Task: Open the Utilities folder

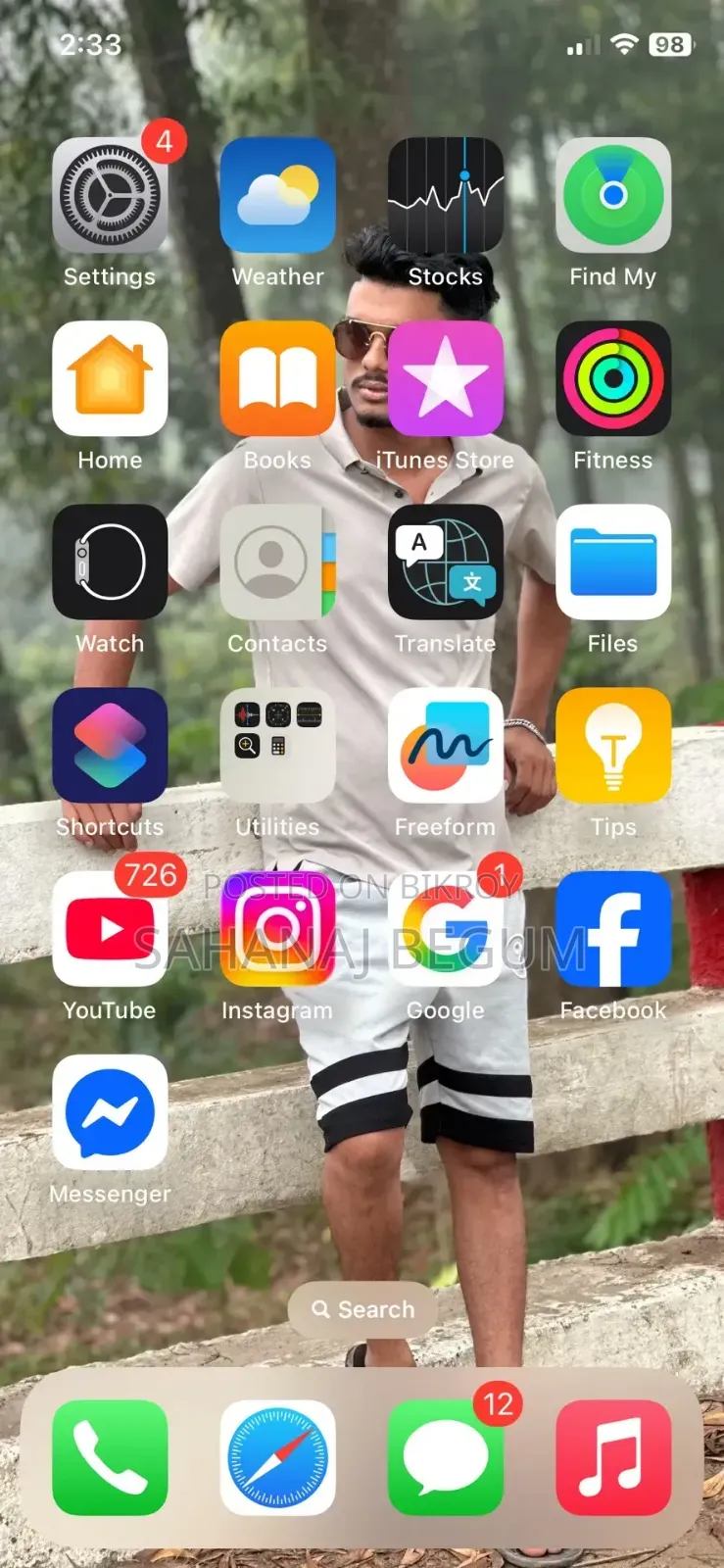Action: [x=277, y=745]
